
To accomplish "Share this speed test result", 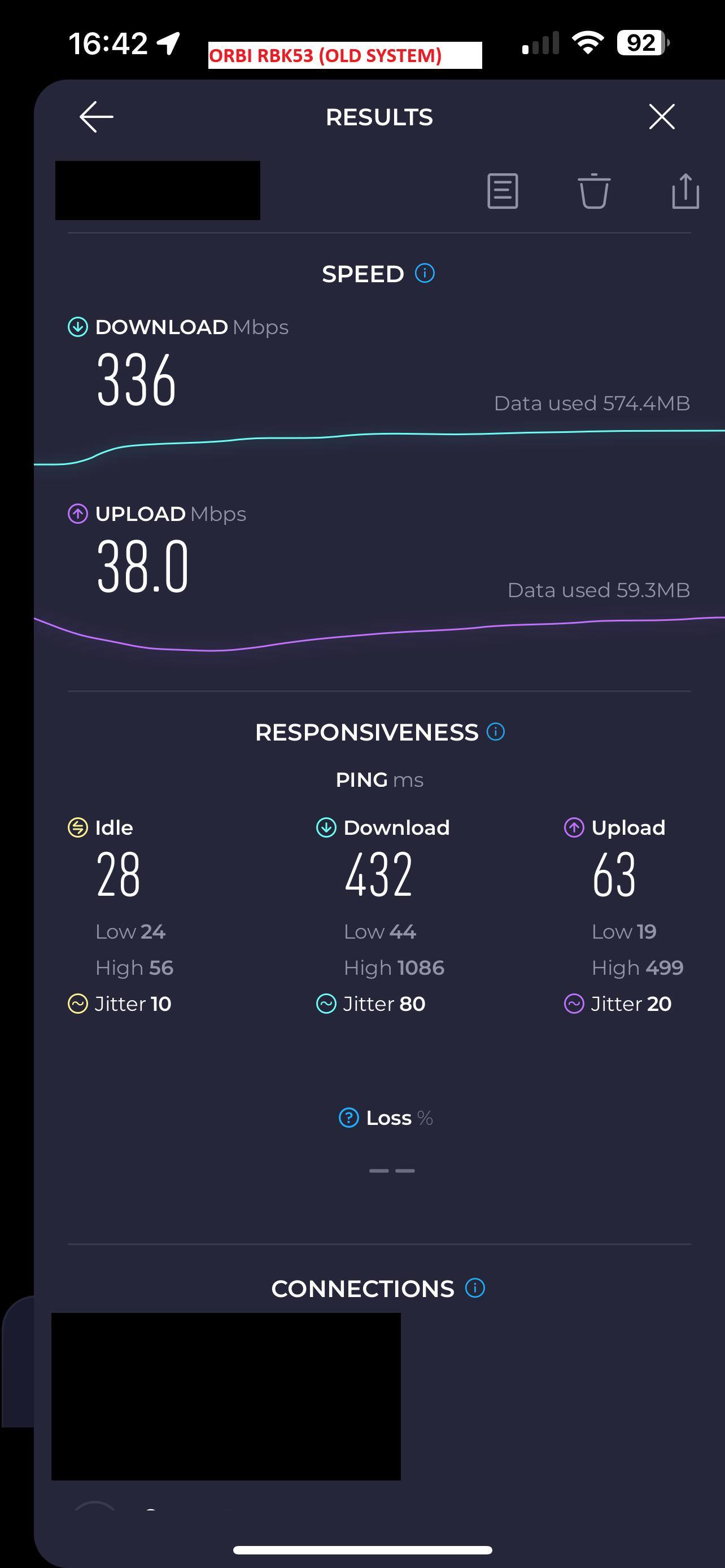I will [x=685, y=191].
